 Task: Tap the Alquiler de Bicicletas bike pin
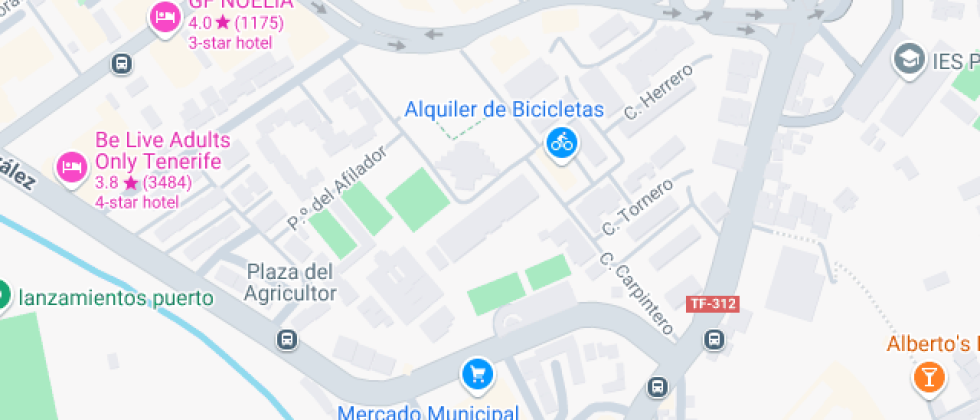click(562, 142)
